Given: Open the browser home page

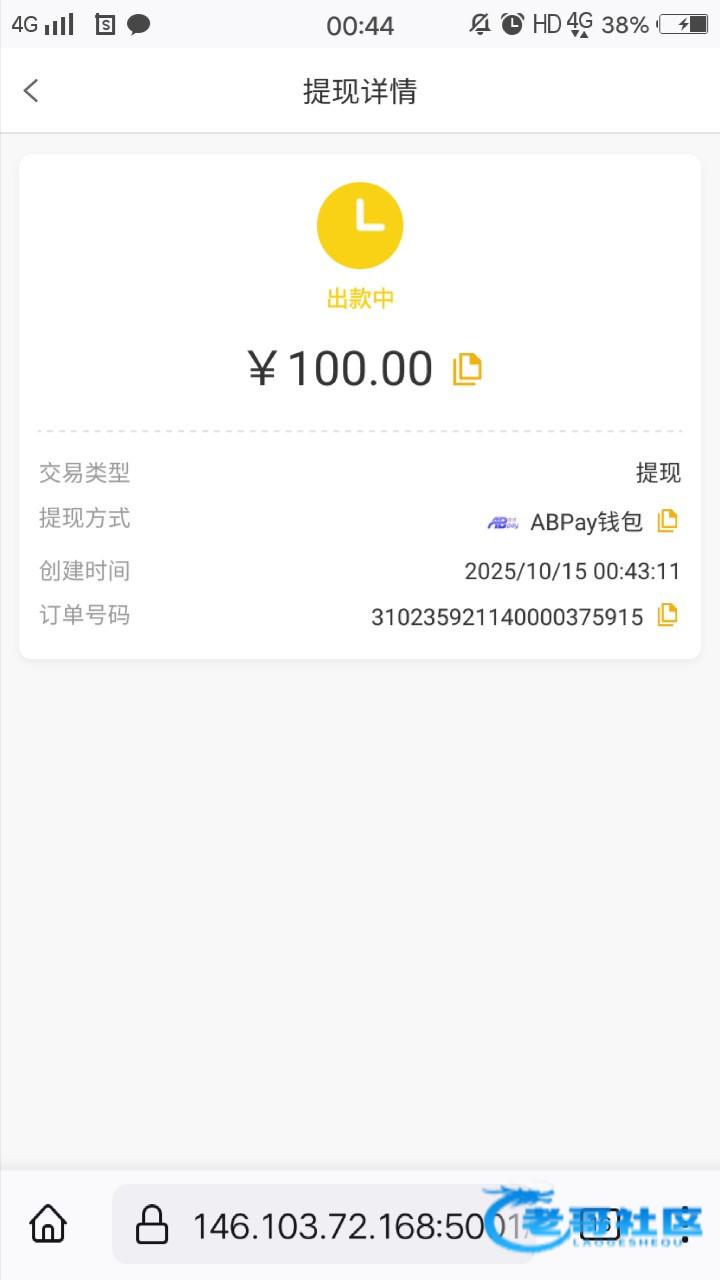Looking at the screenshot, I should pyautogui.click(x=48, y=1223).
